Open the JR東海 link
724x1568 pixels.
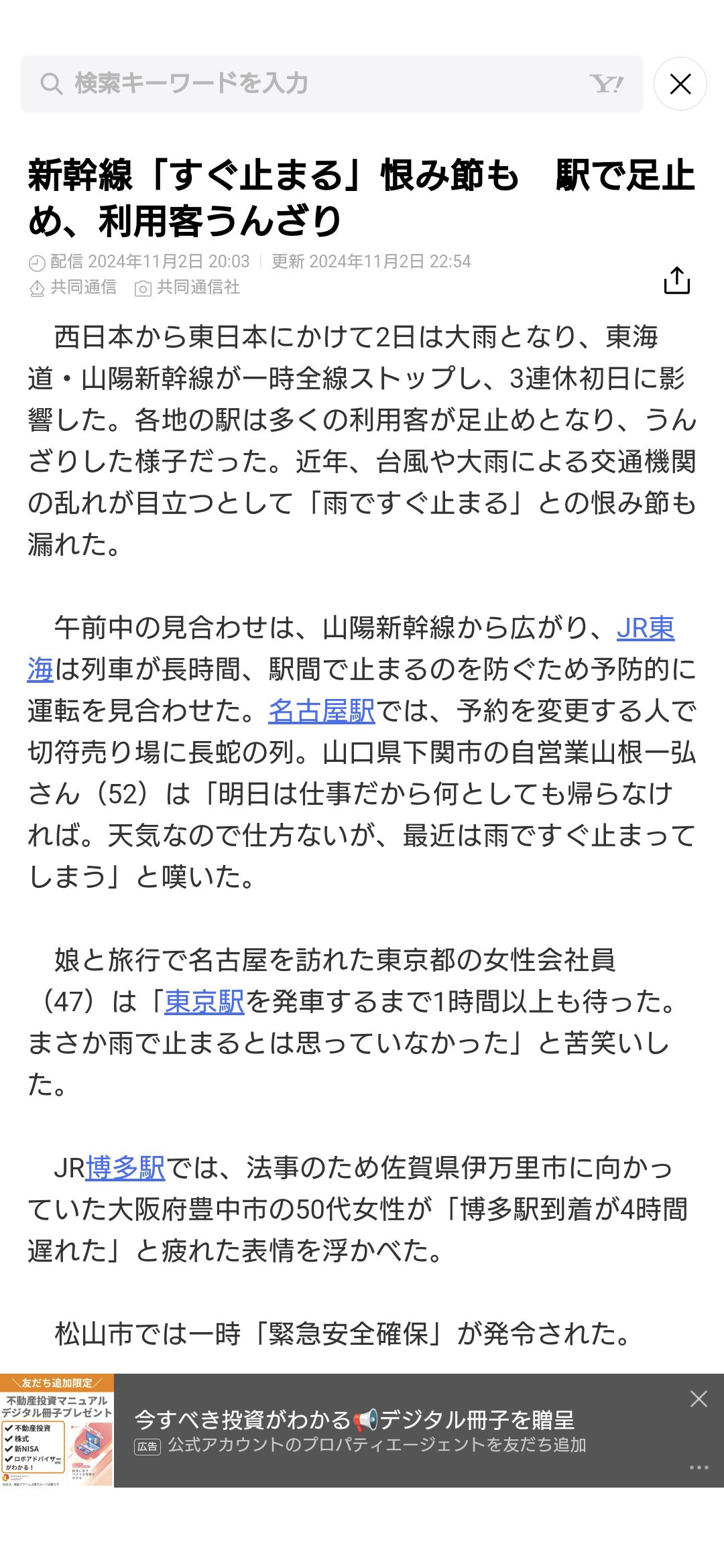pos(645,629)
